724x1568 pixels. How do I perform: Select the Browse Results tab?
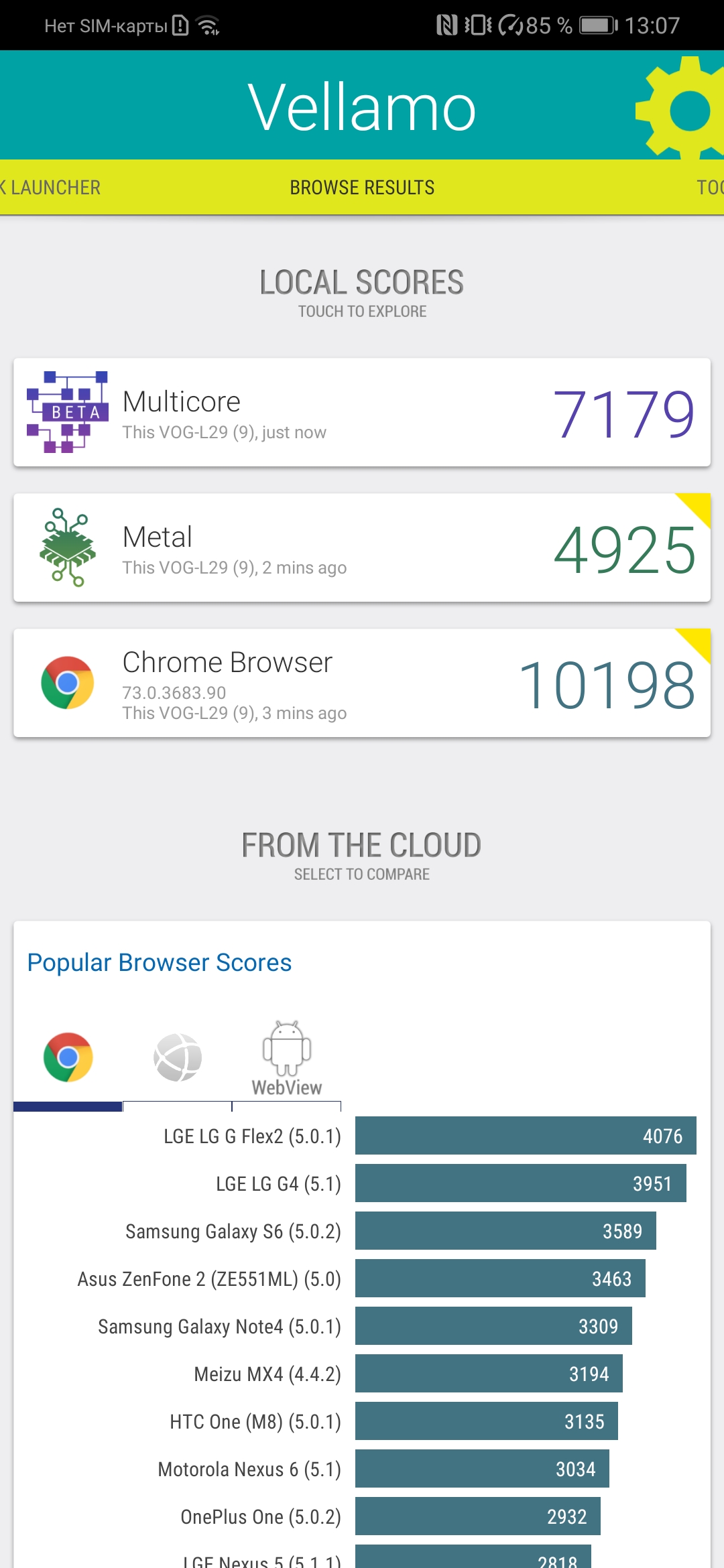[x=362, y=188]
